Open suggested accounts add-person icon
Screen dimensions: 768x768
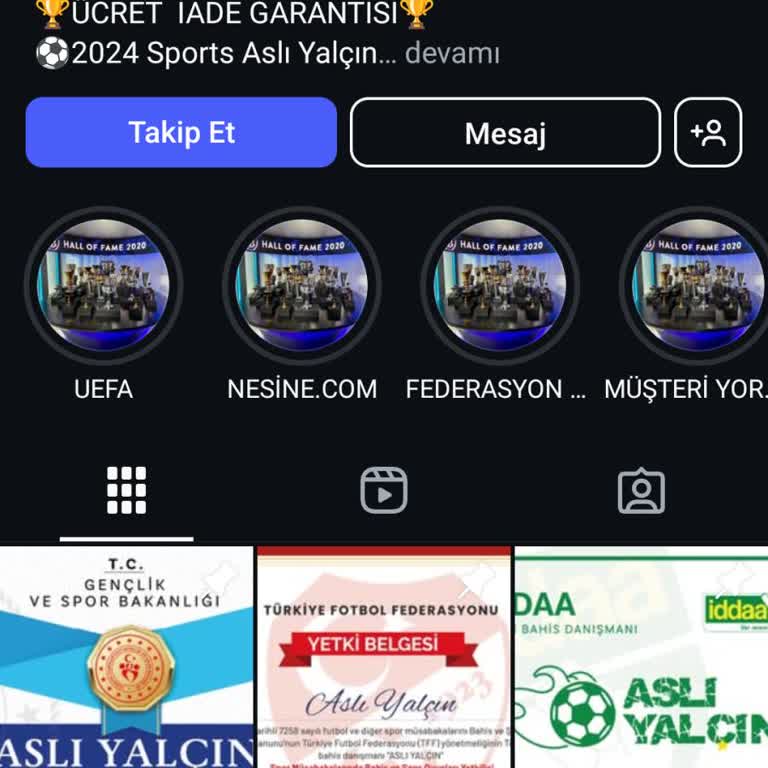pyautogui.click(x=708, y=132)
